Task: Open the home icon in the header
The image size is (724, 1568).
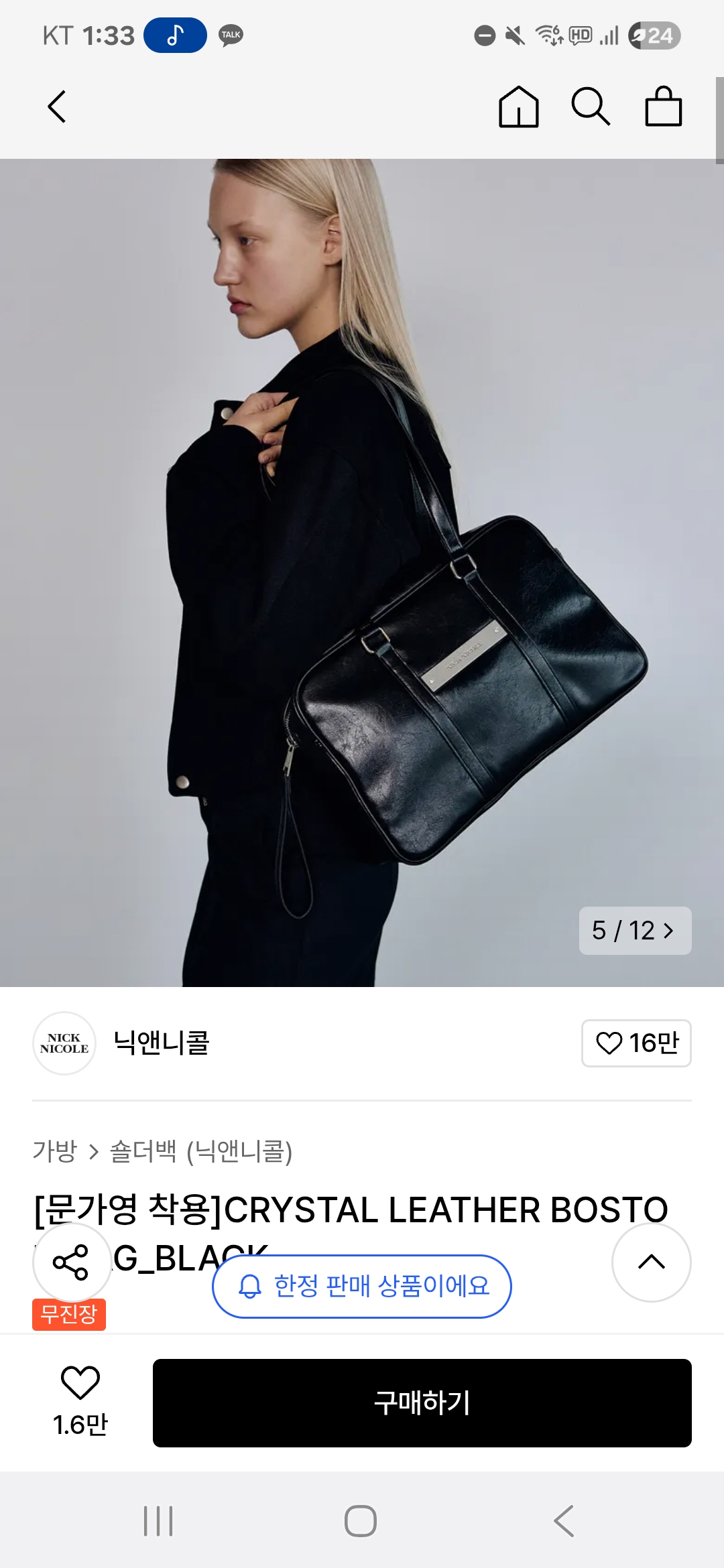Action: 518,107
